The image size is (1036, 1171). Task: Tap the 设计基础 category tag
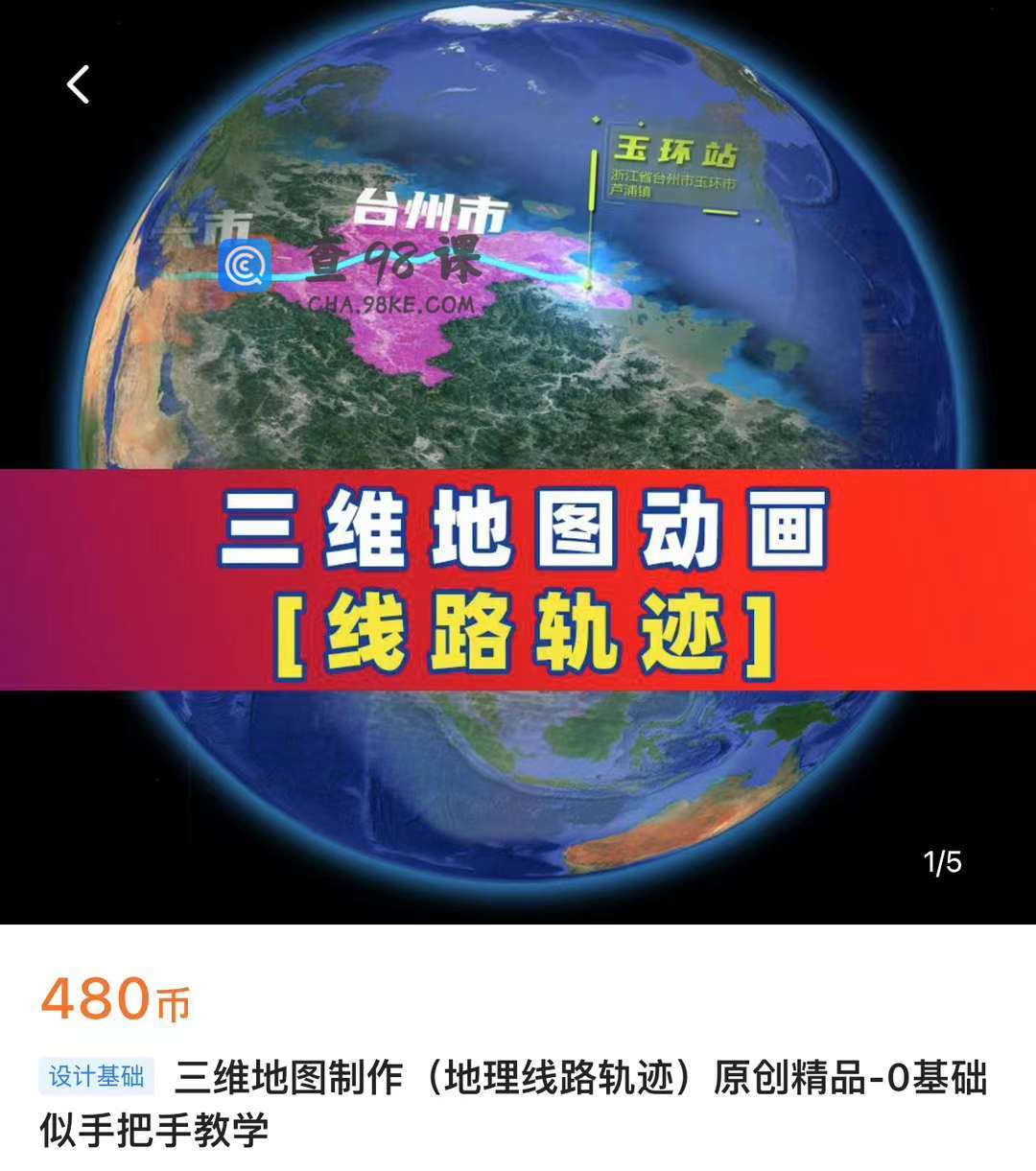click(96, 1077)
